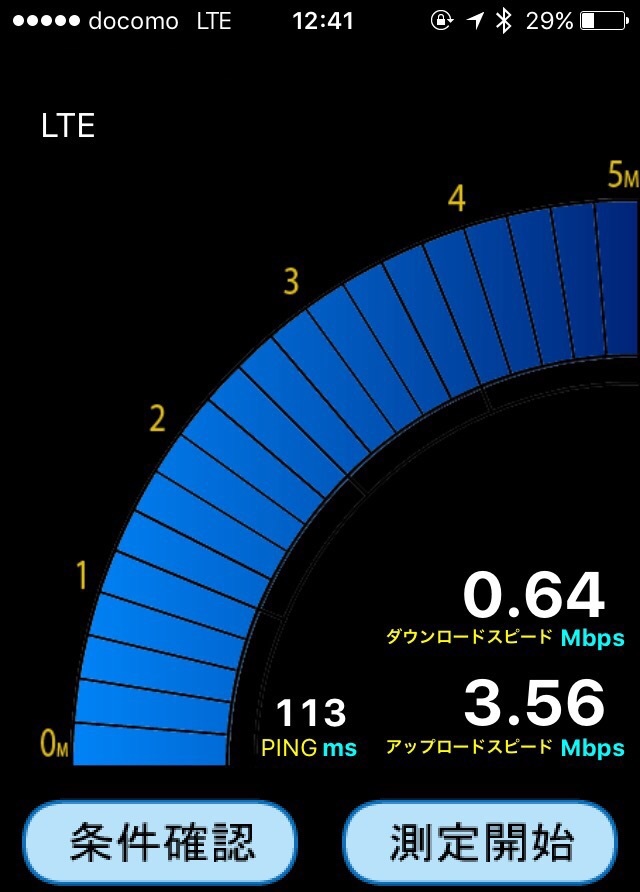Start the speed test with 測定開始

(x=481, y=840)
